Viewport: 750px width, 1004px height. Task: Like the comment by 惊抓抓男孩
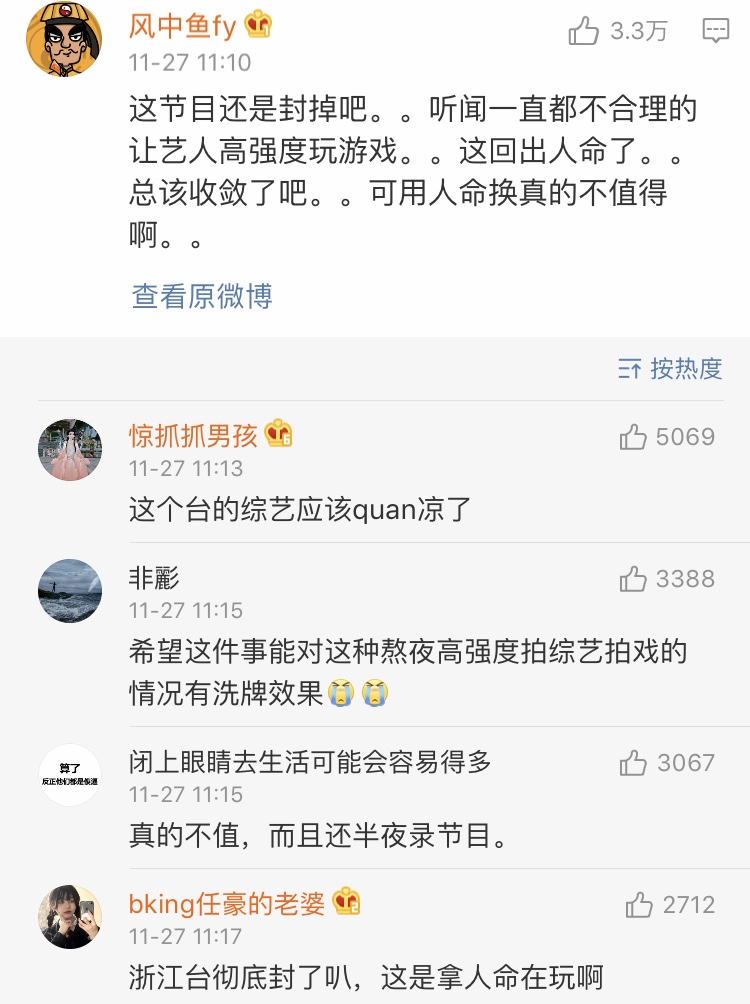click(x=633, y=437)
